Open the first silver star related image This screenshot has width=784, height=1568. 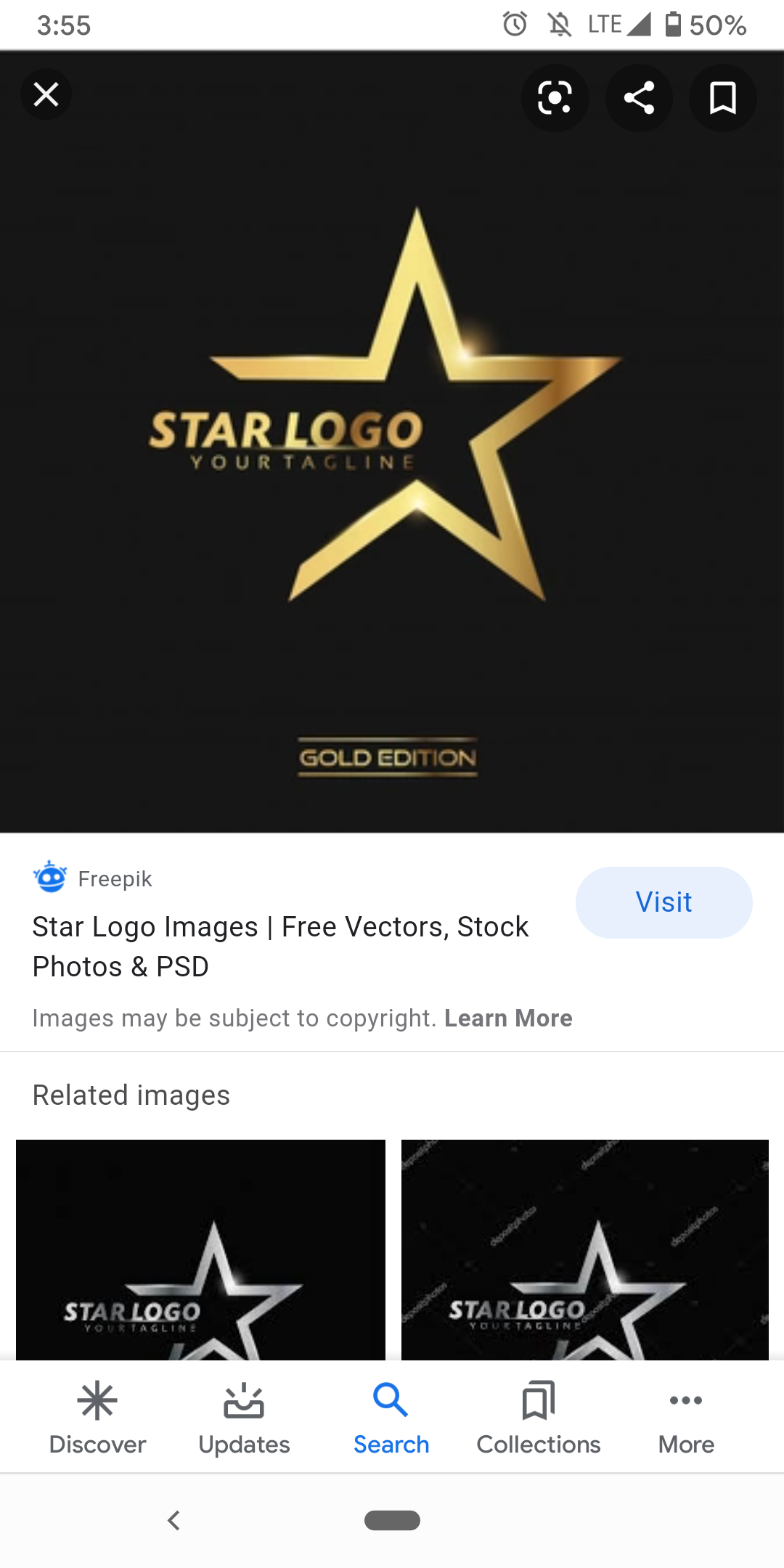200,1249
